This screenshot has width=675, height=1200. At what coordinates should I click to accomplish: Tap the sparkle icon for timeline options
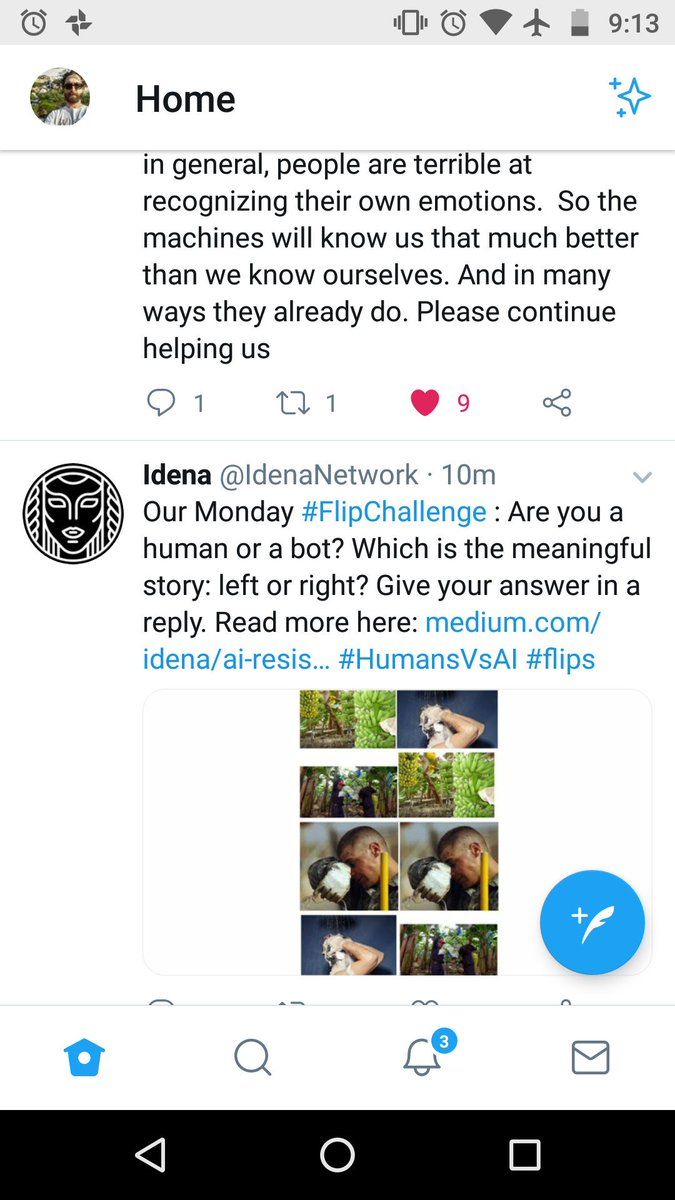click(x=629, y=97)
